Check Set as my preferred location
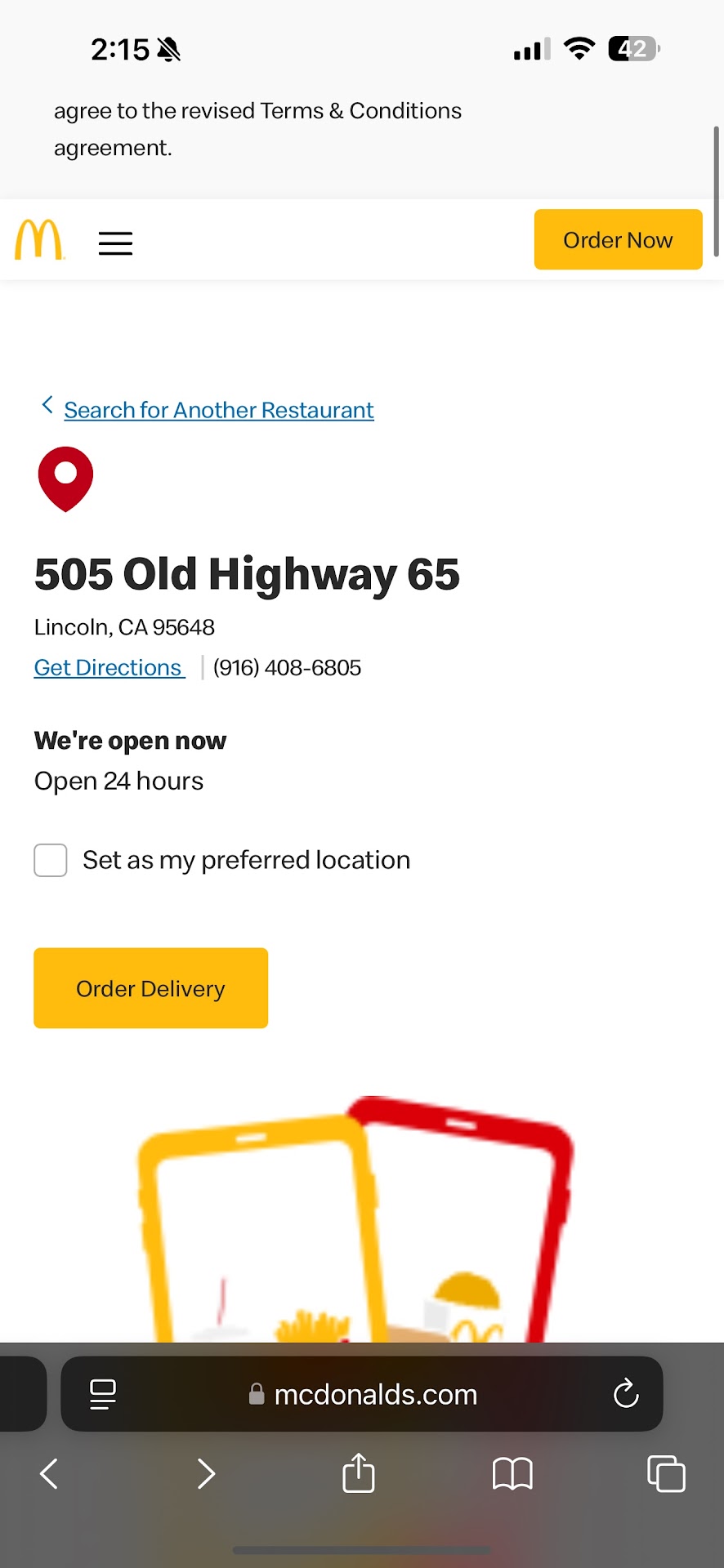The height and width of the screenshot is (1568, 724). pyautogui.click(x=51, y=860)
